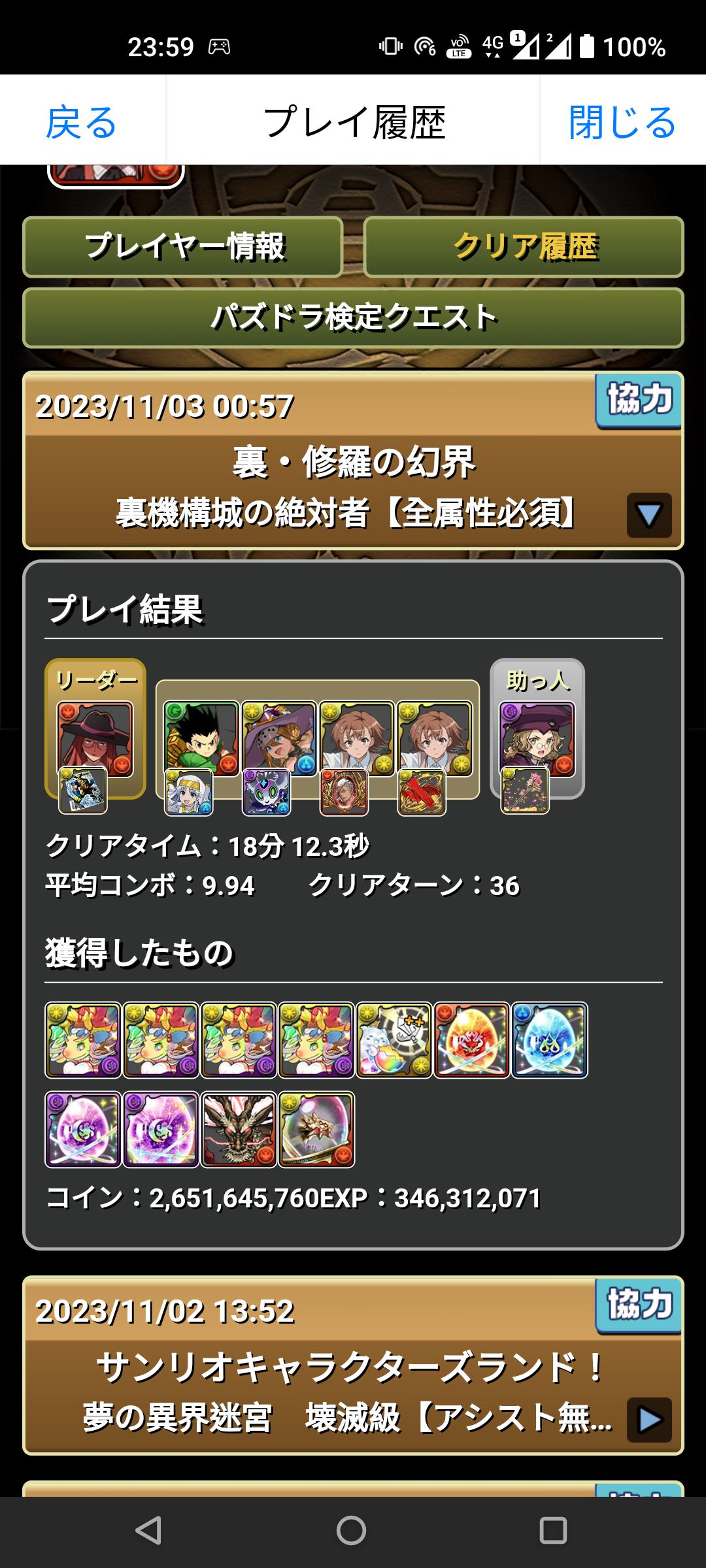Expand the サンリオキャラクターズランド entry

pyautogui.click(x=648, y=1419)
